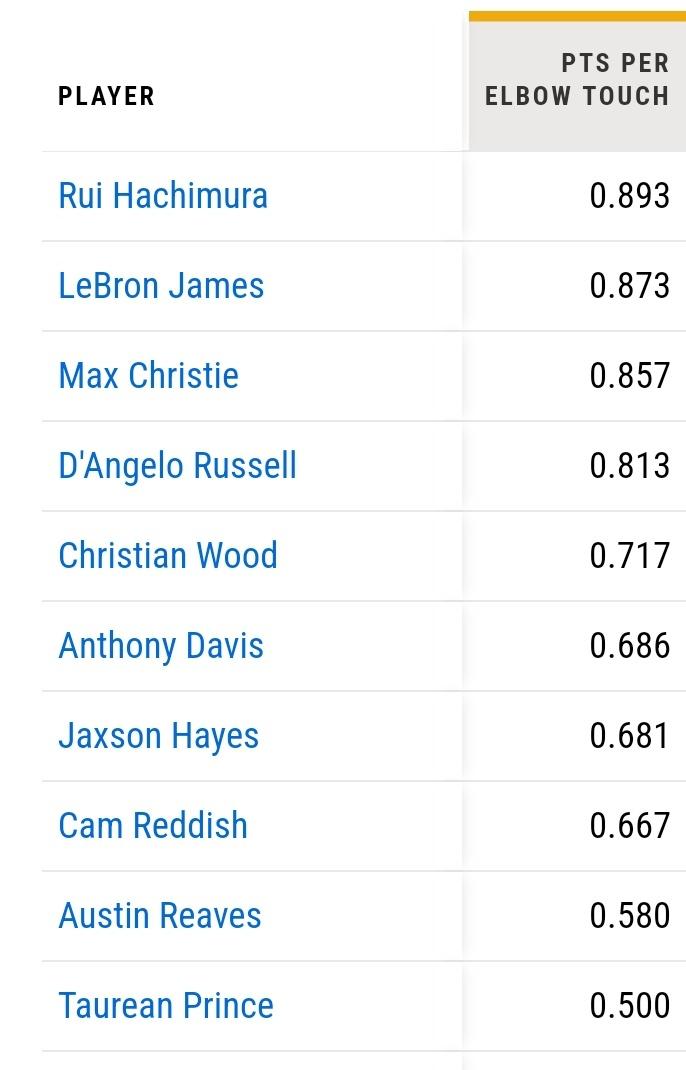Sort by PTS per elbow touch column

point(577,80)
